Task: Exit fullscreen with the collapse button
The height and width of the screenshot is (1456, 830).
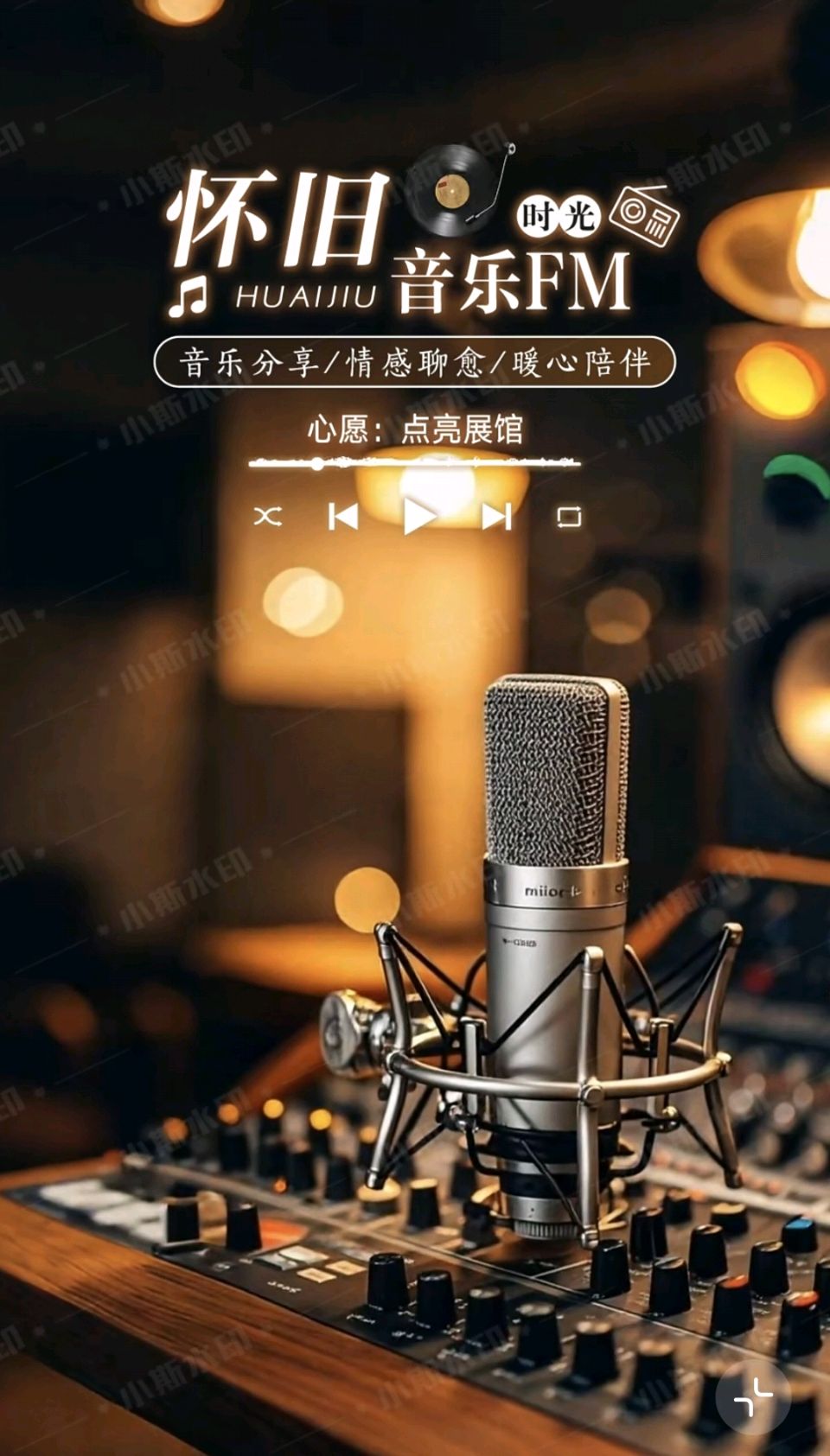Action: 753,1397
